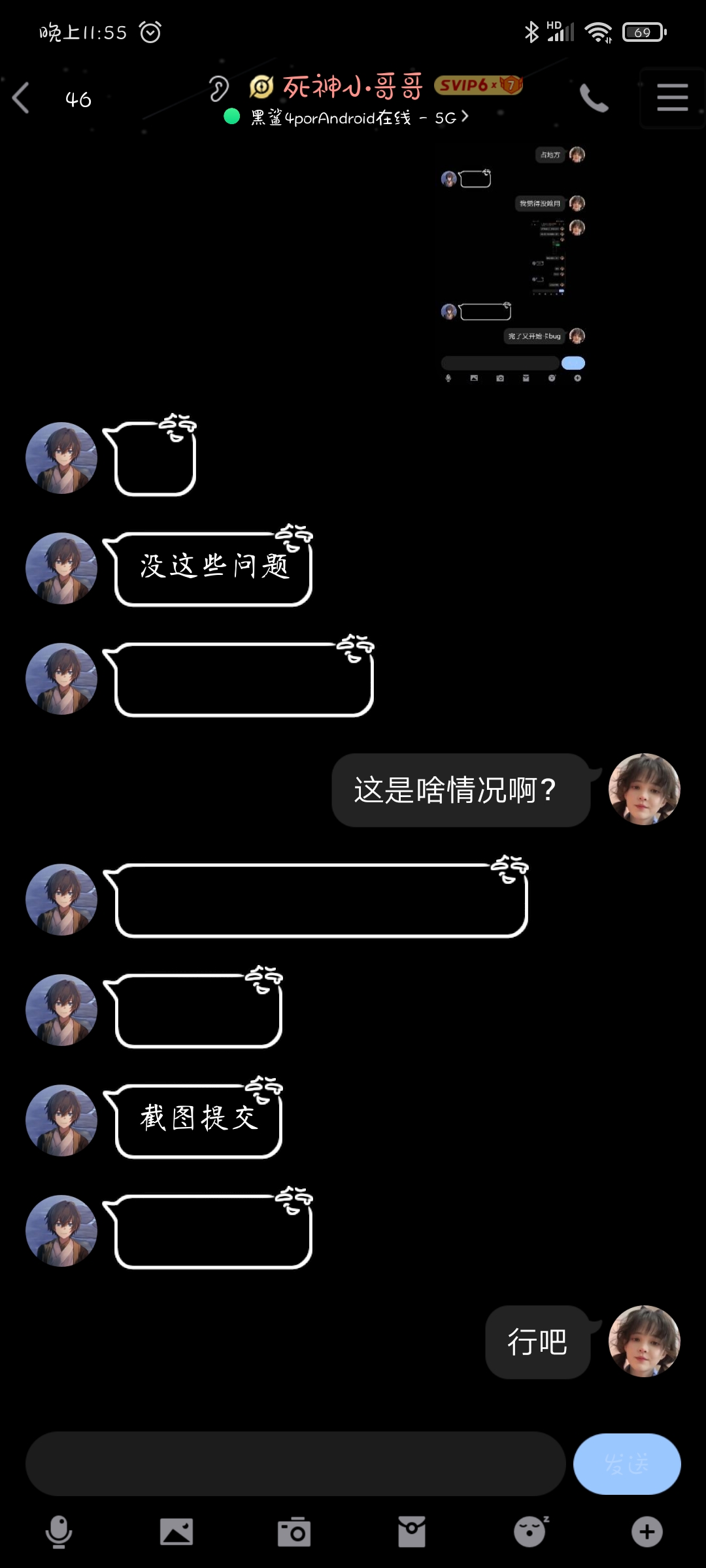Open the chat settings hamburger menu
This screenshot has height=1568, width=706.
(672, 97)
